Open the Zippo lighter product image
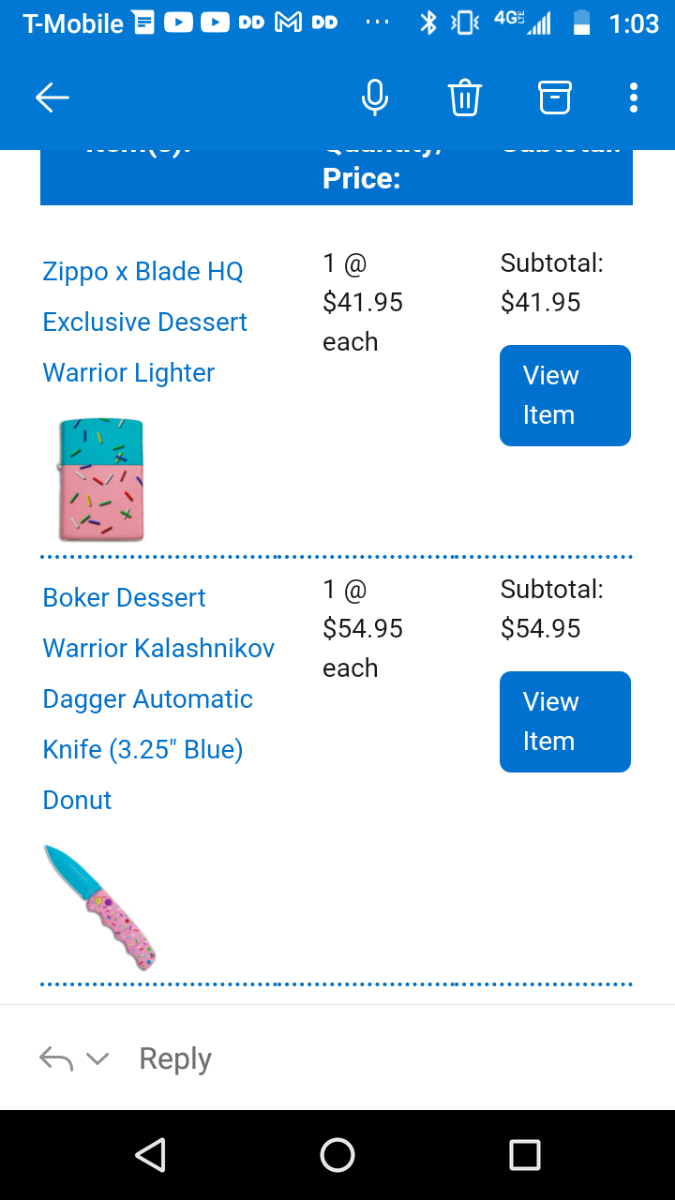675x1200 pixels. (x=100, y=480)
